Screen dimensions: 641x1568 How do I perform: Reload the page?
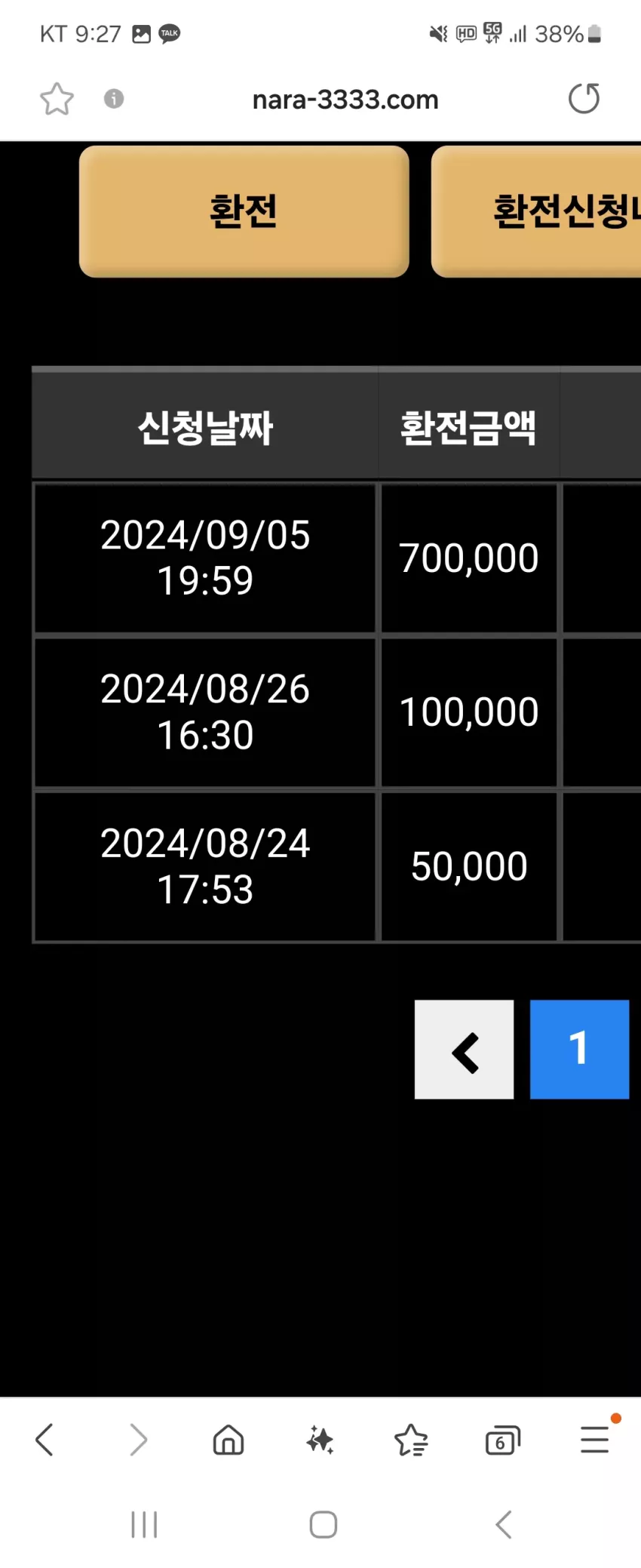click(584, 99)
